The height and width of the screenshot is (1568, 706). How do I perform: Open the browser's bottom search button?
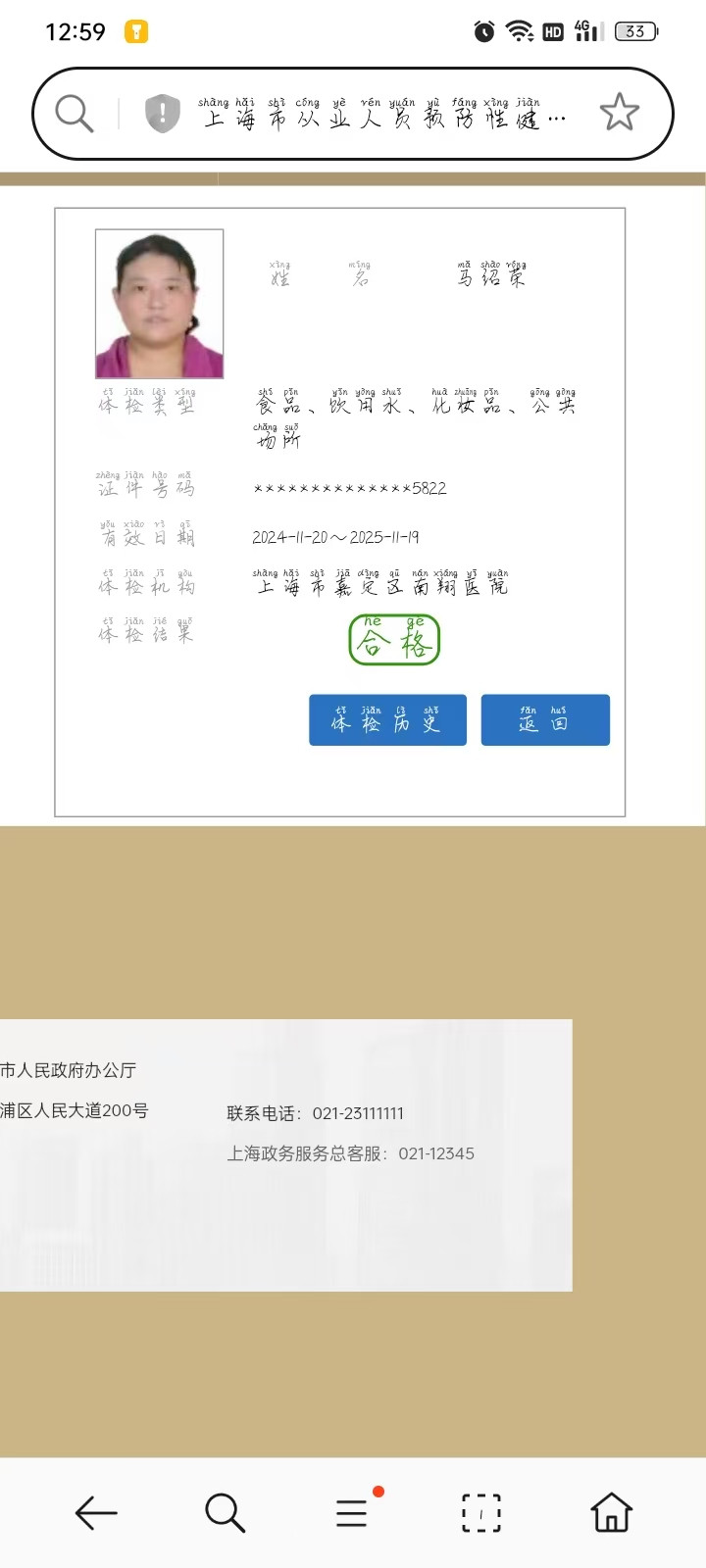coord(225,1513)
